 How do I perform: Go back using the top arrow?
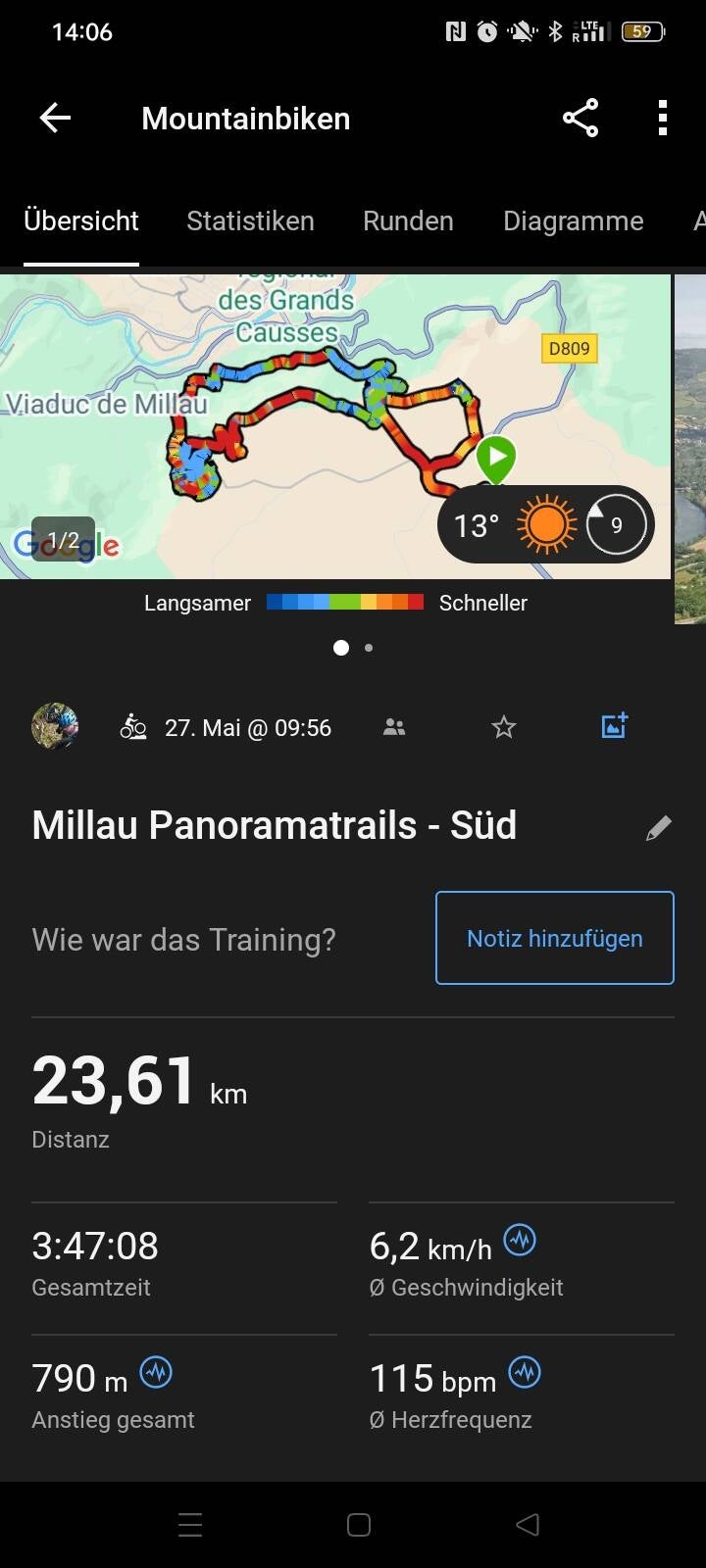55,119
